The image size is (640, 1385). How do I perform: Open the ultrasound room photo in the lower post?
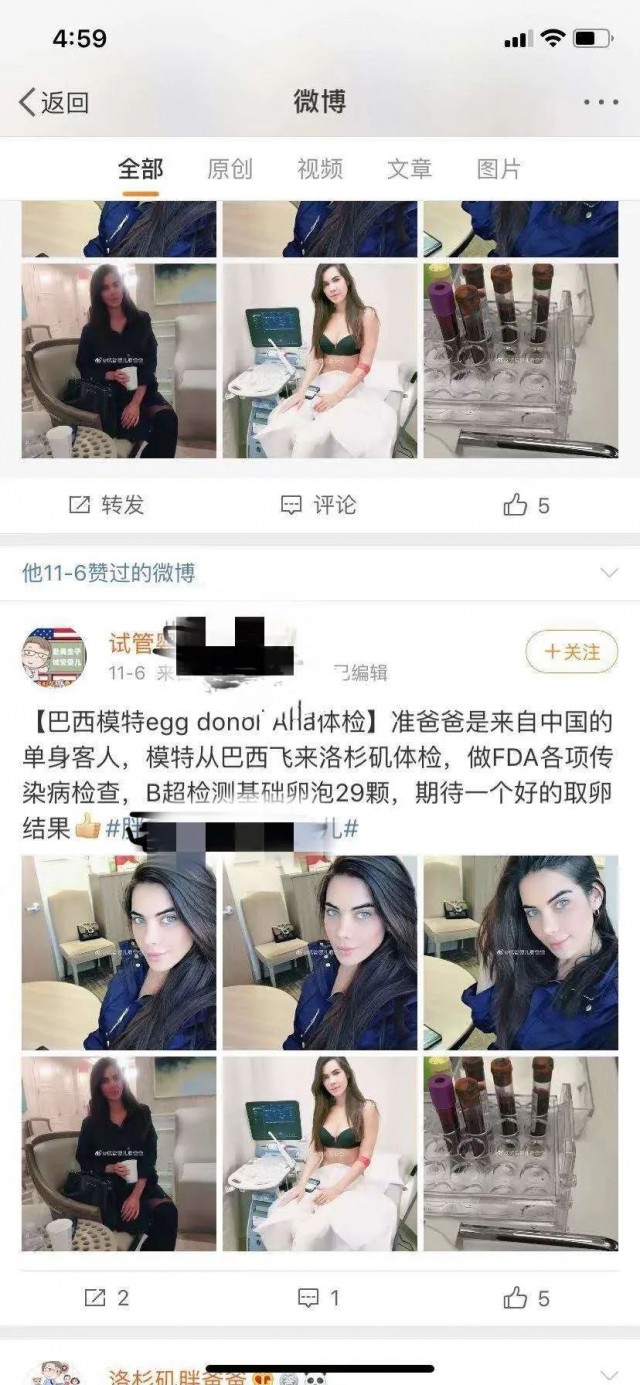(x=319, y=1153)
